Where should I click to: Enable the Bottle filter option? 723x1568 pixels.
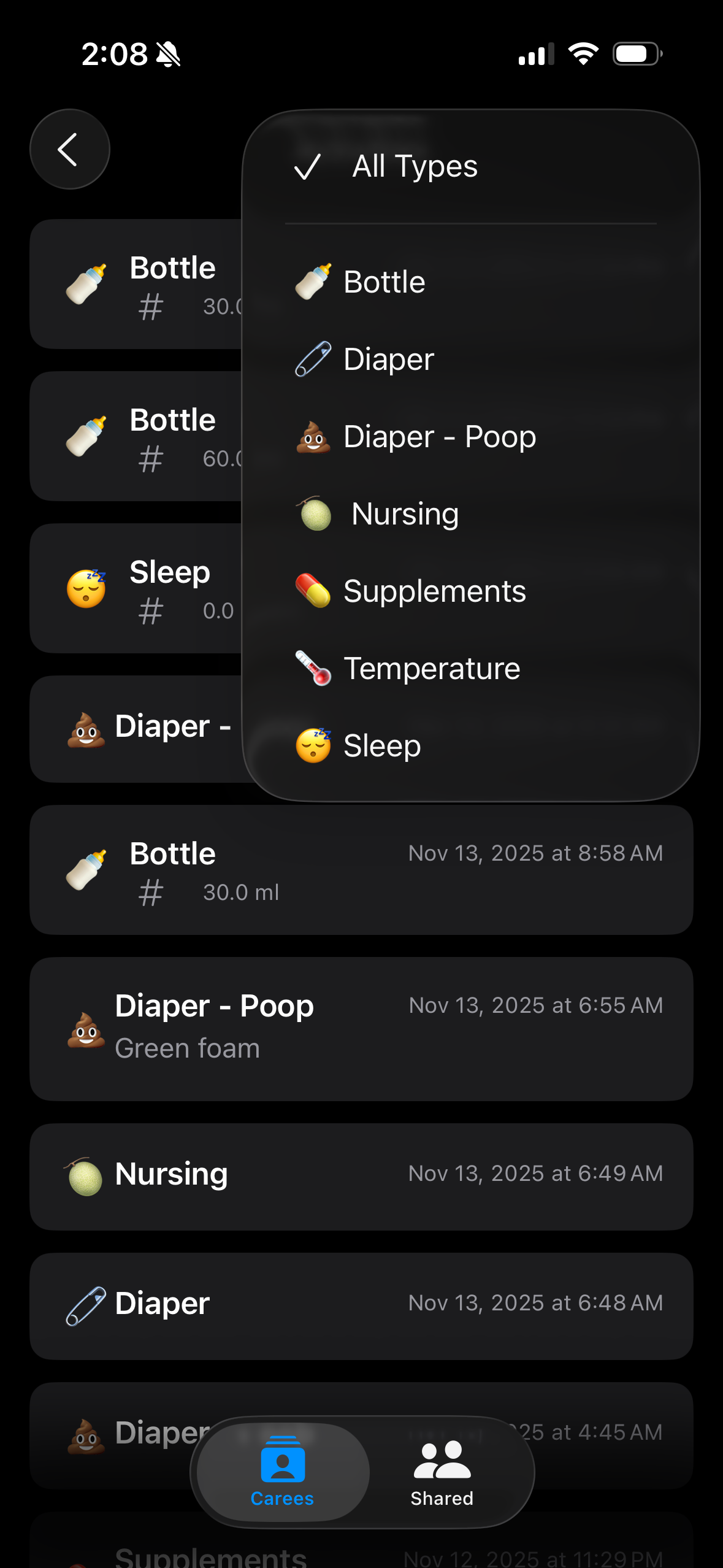384,281
